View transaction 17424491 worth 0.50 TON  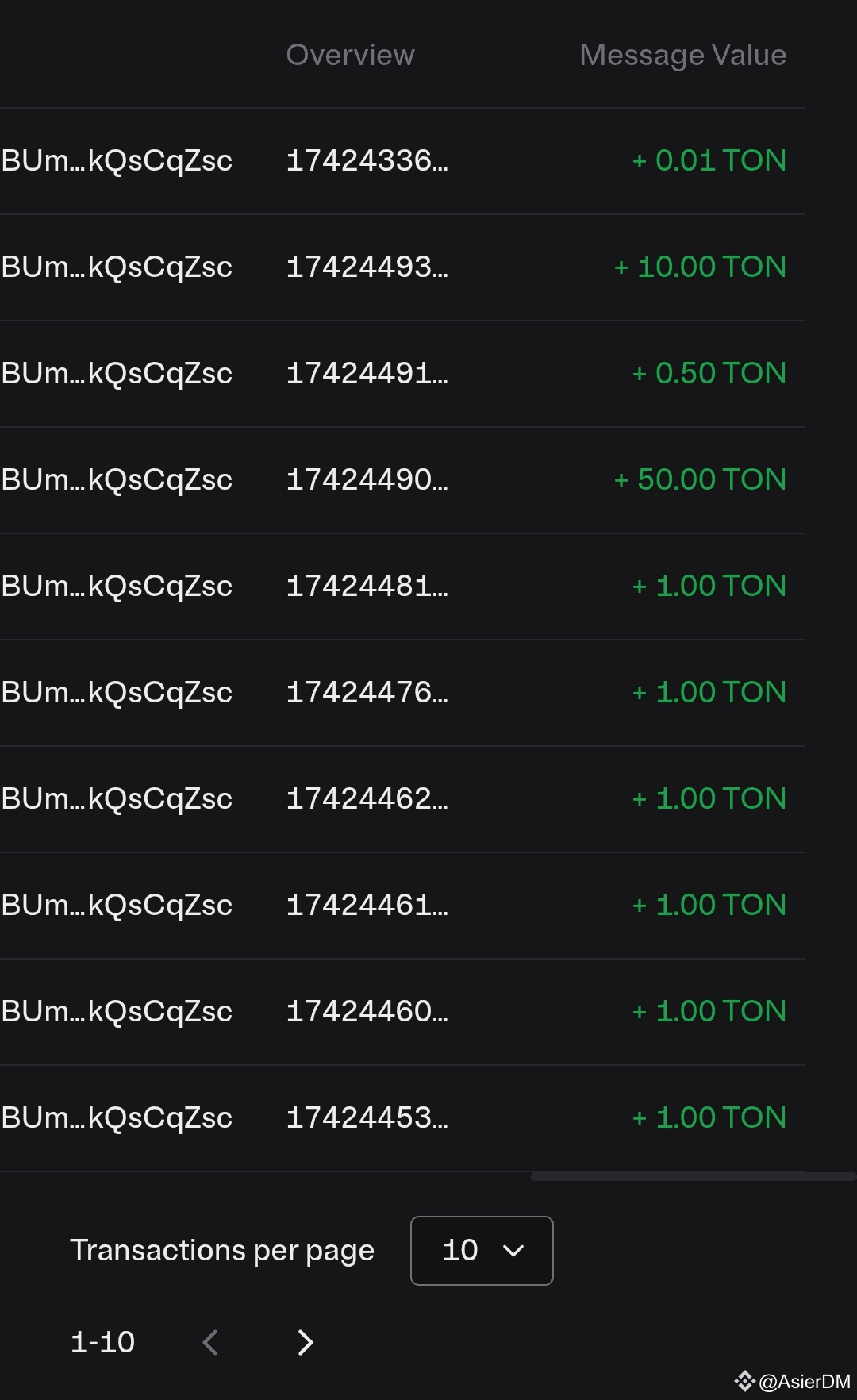pyautogui.click(x=367, y=374)
